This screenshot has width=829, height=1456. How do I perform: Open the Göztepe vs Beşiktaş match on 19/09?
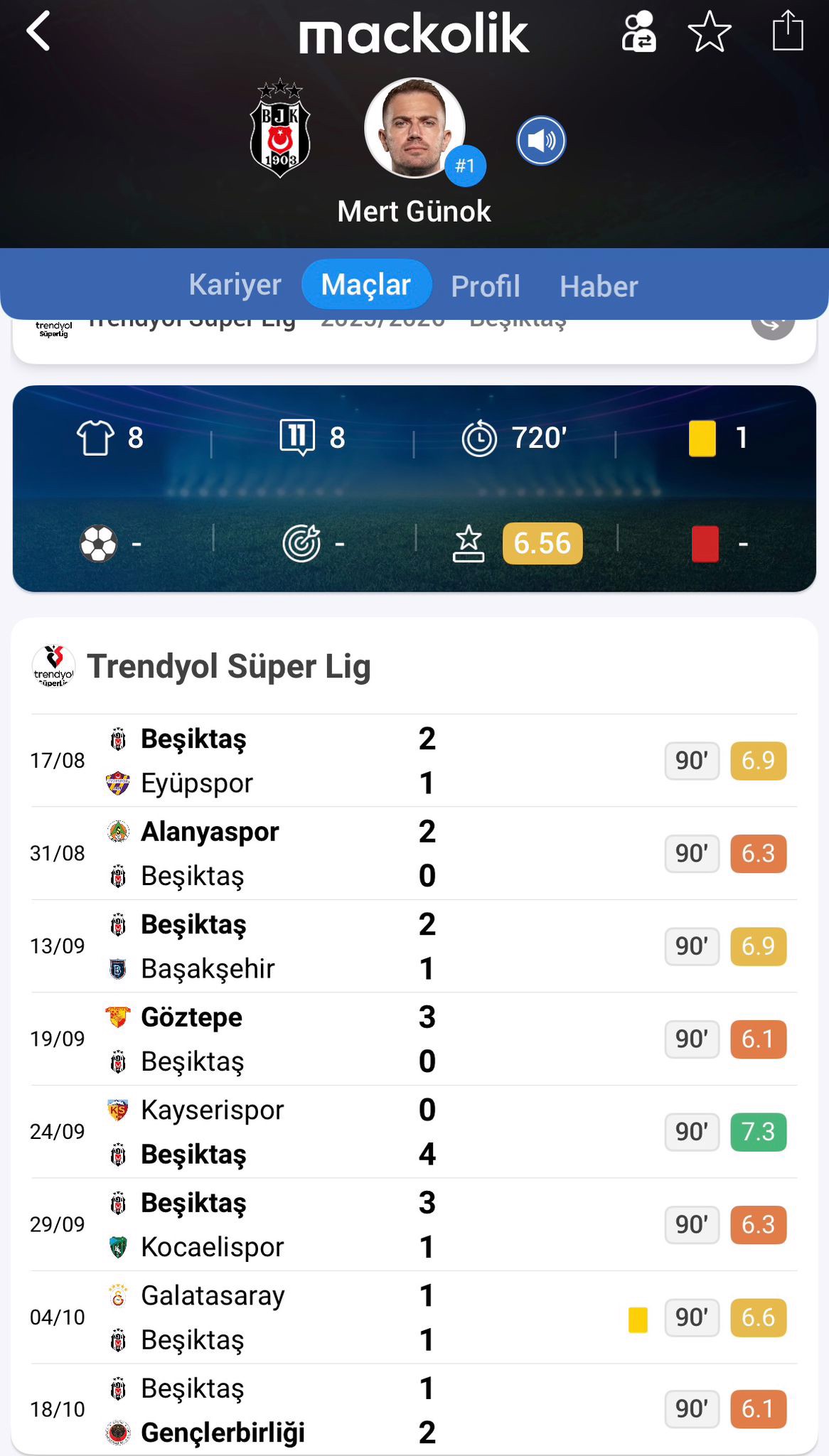click(x=412, y=1039)
